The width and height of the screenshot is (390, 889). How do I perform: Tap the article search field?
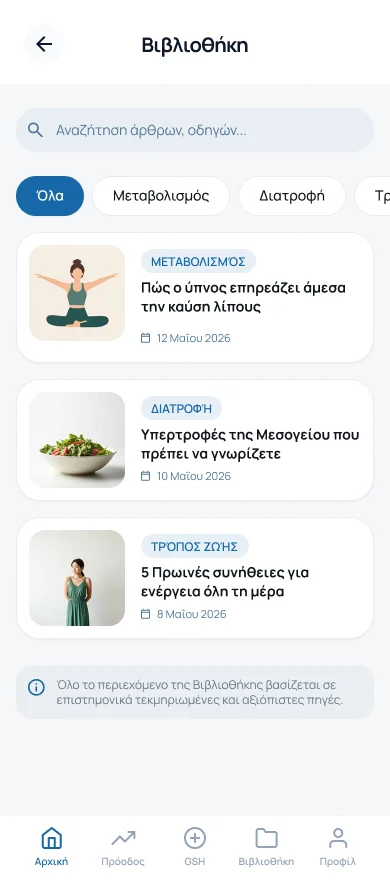point(195,130)
